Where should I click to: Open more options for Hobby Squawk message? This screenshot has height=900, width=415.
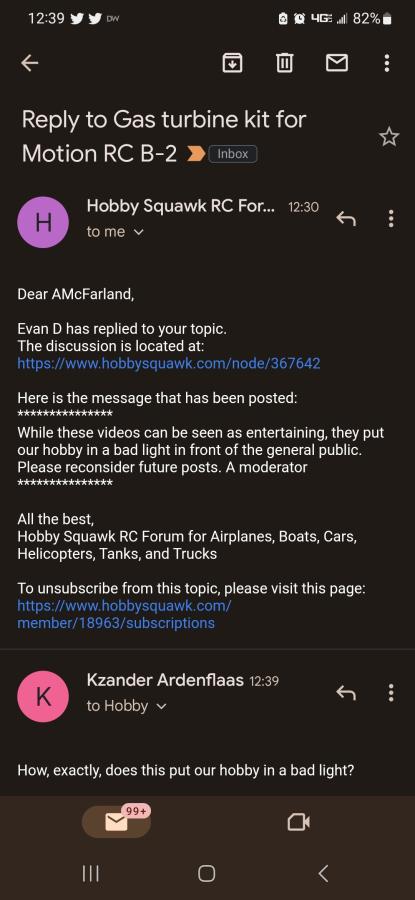coord(391,219)
